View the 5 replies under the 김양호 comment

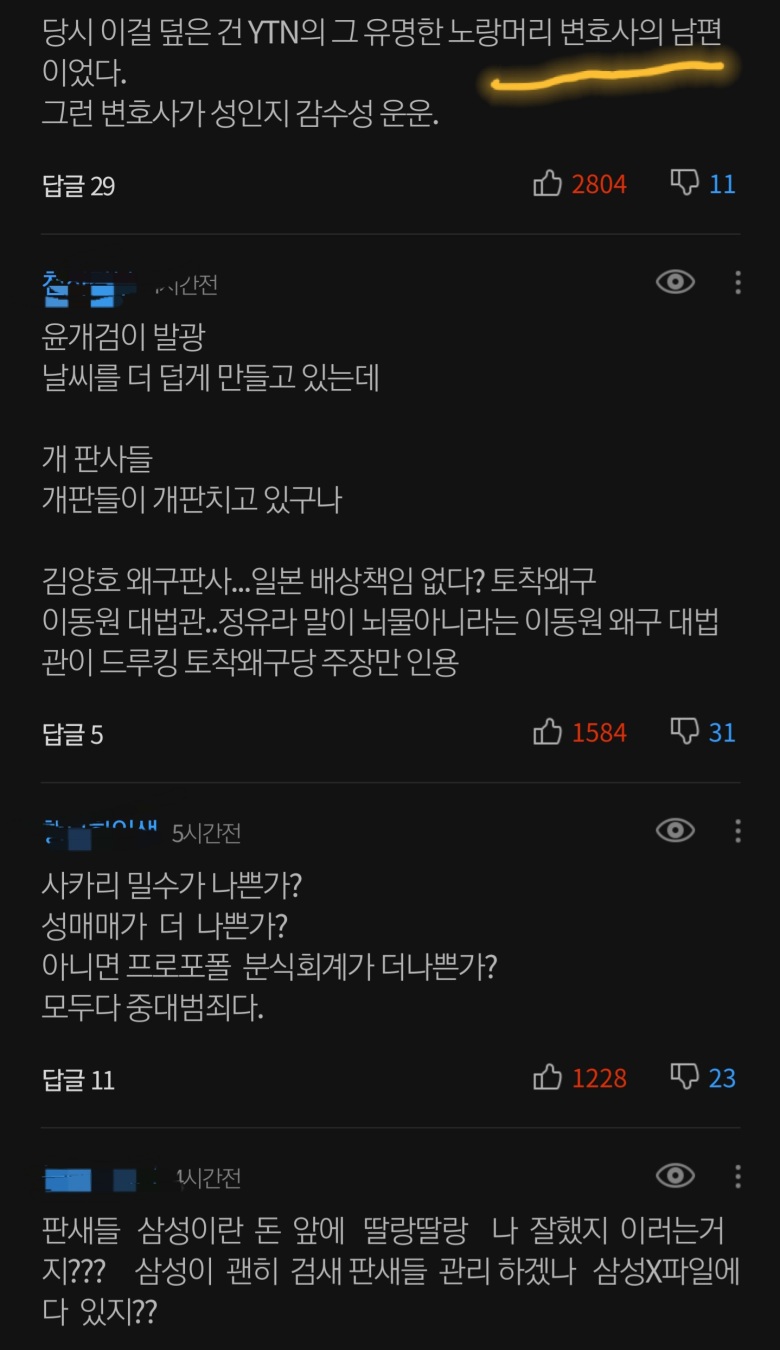[x=72, y=735]
